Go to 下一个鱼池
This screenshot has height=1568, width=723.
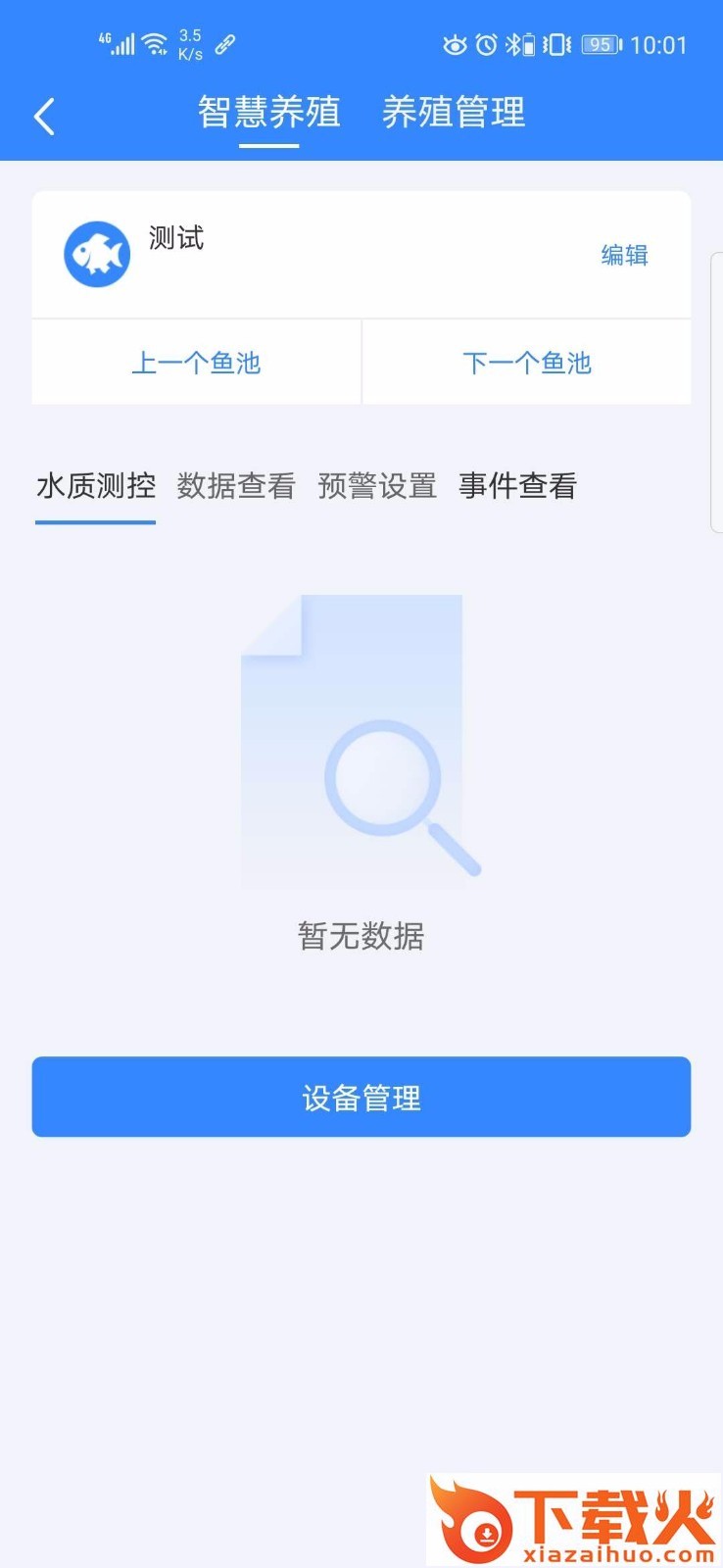[527, 363]
